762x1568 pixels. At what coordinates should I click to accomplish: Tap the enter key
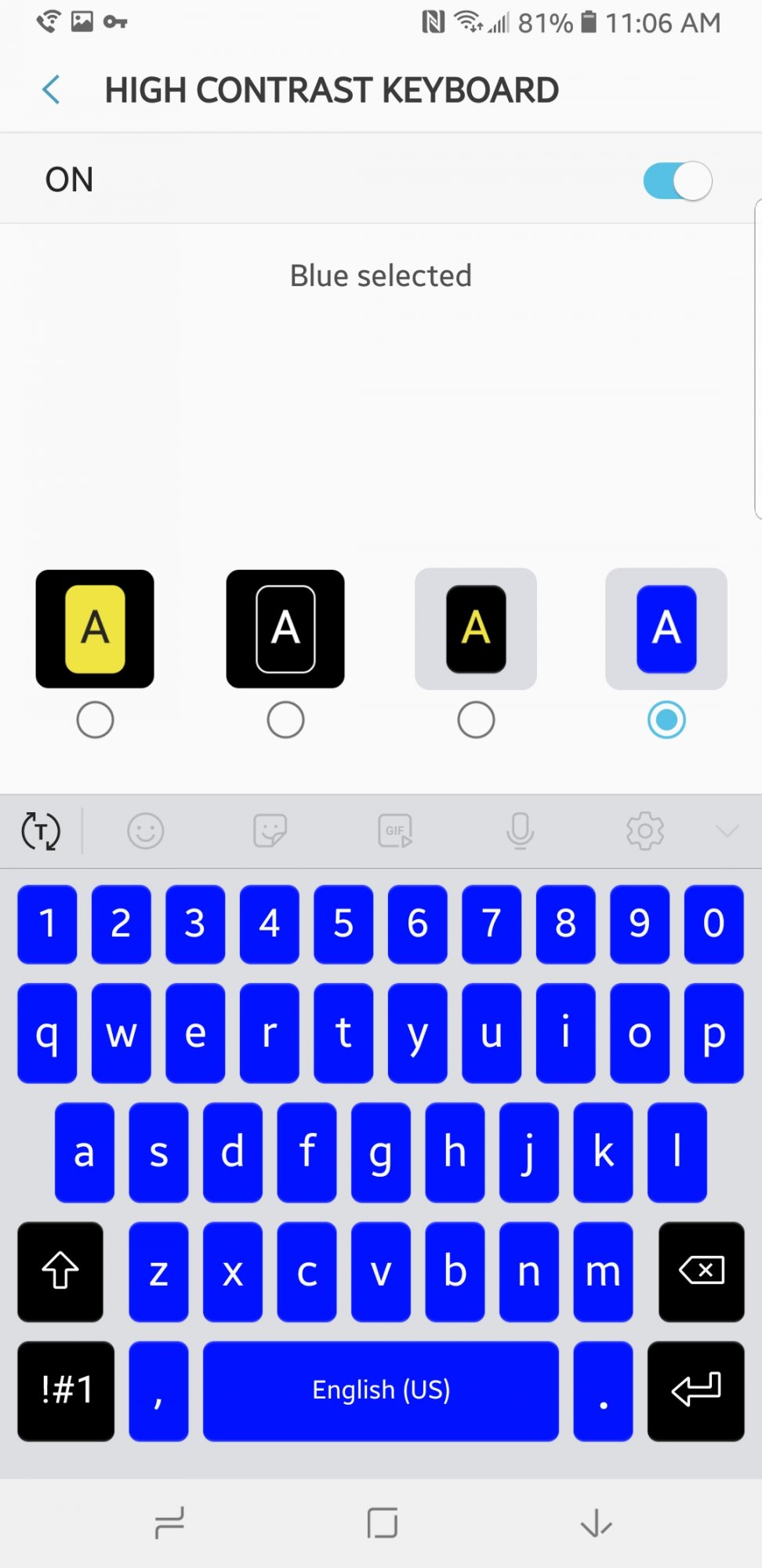(x=696, y=1391)
